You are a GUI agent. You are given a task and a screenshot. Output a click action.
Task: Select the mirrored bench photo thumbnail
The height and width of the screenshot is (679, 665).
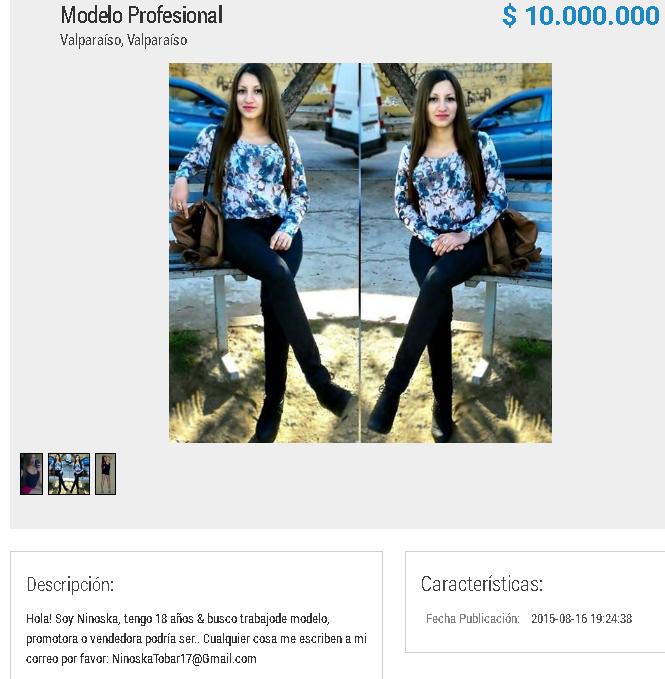point(69,474)
